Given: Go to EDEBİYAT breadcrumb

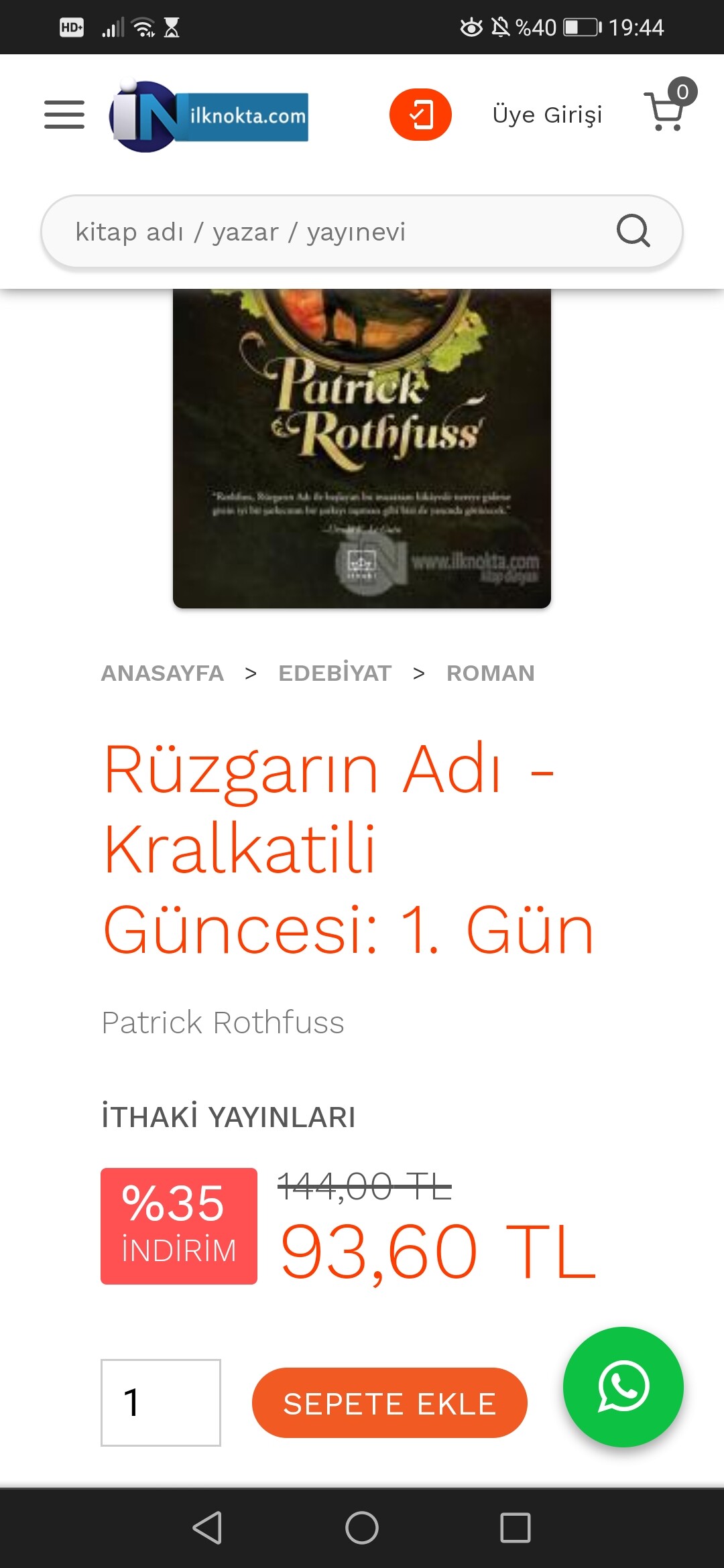Looking at the screenshot, I should click(x=335, y=673).
